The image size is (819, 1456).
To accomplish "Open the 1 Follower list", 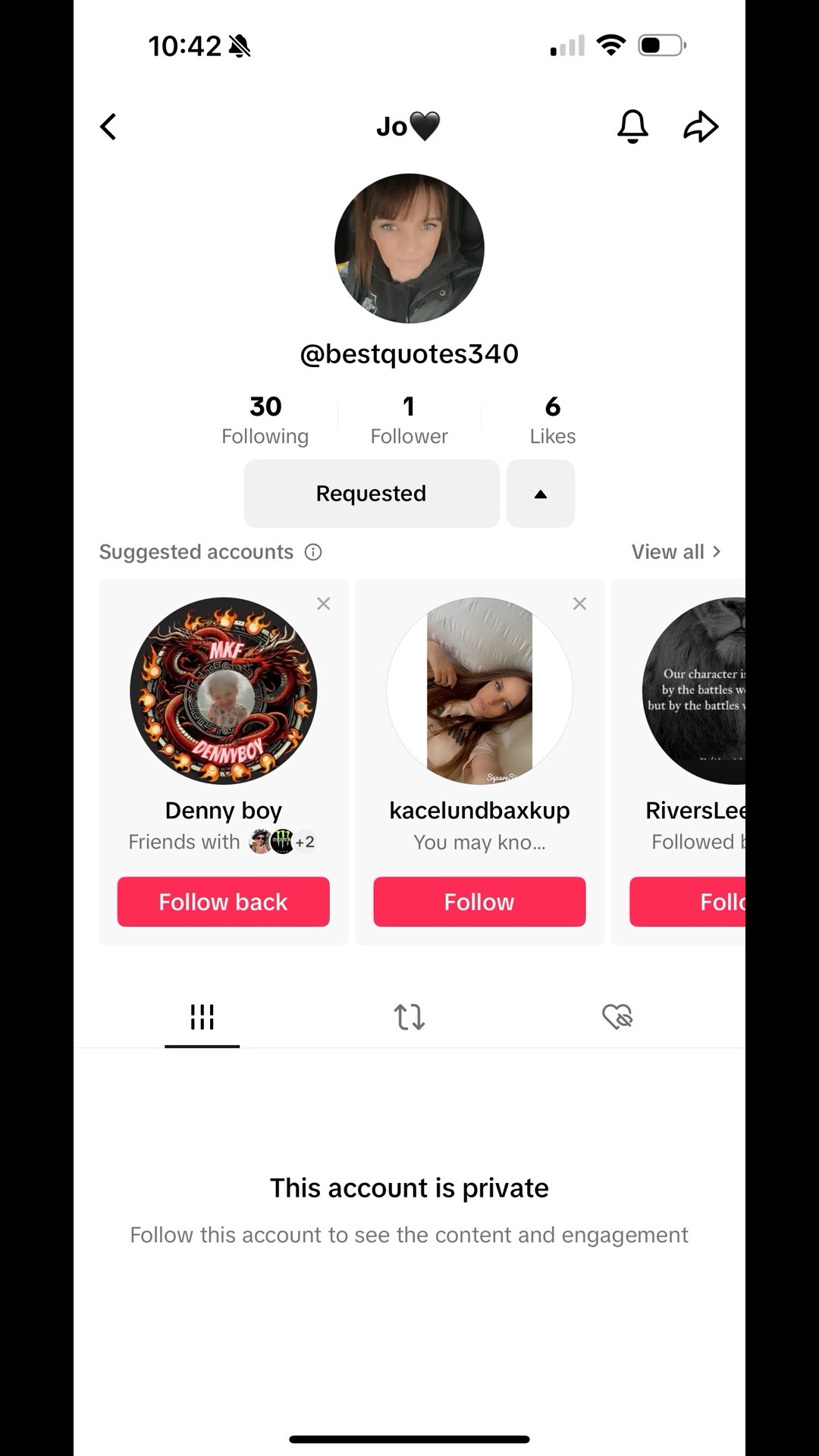I will pyautogui.click(x=409, y=420).
